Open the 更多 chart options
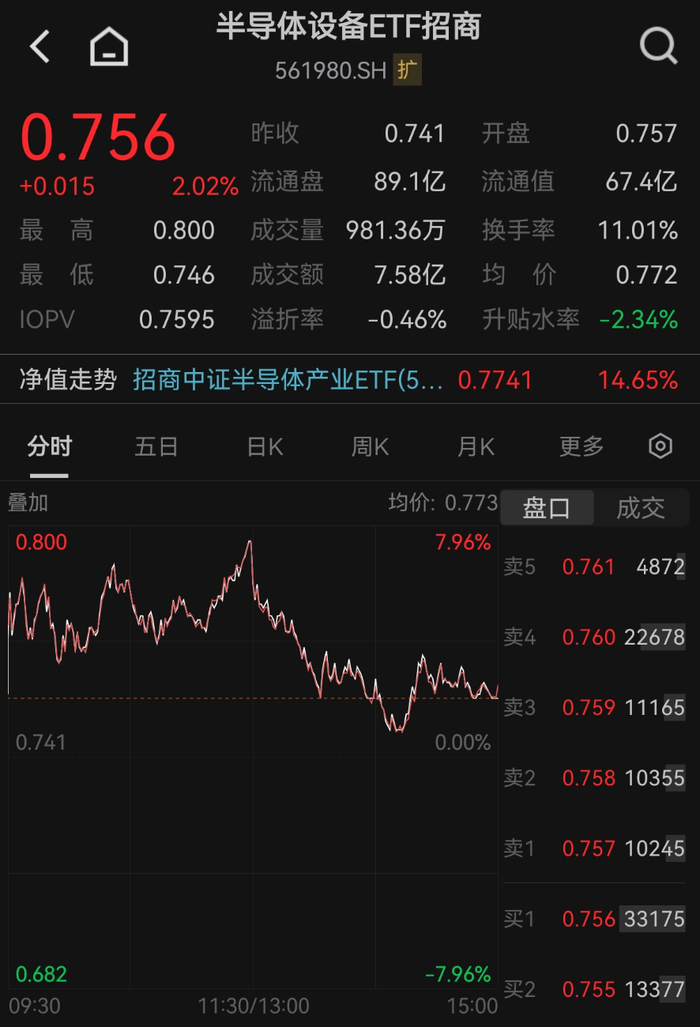The width and height of the screenshot is (700, 1027). 581,447
